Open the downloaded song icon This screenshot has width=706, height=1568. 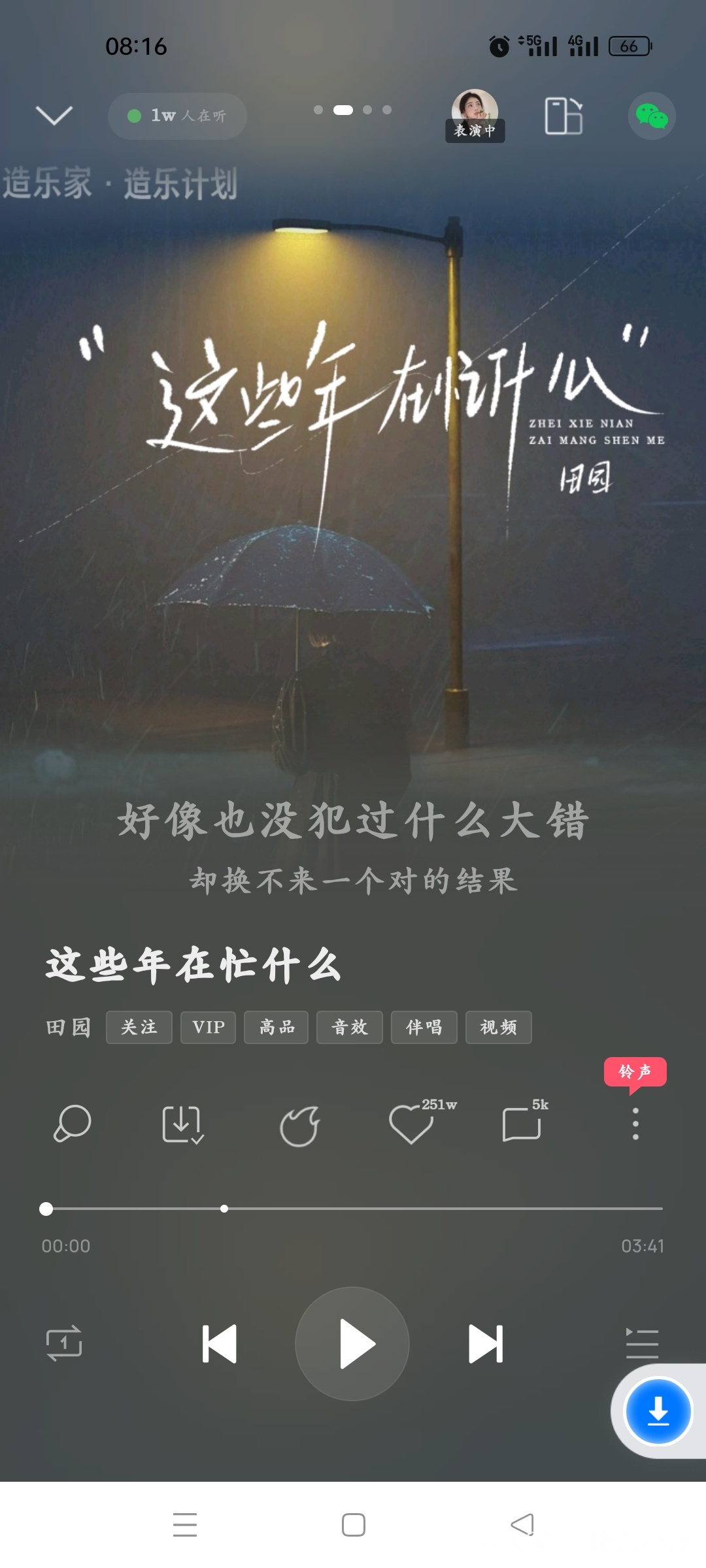(182, 1124)
